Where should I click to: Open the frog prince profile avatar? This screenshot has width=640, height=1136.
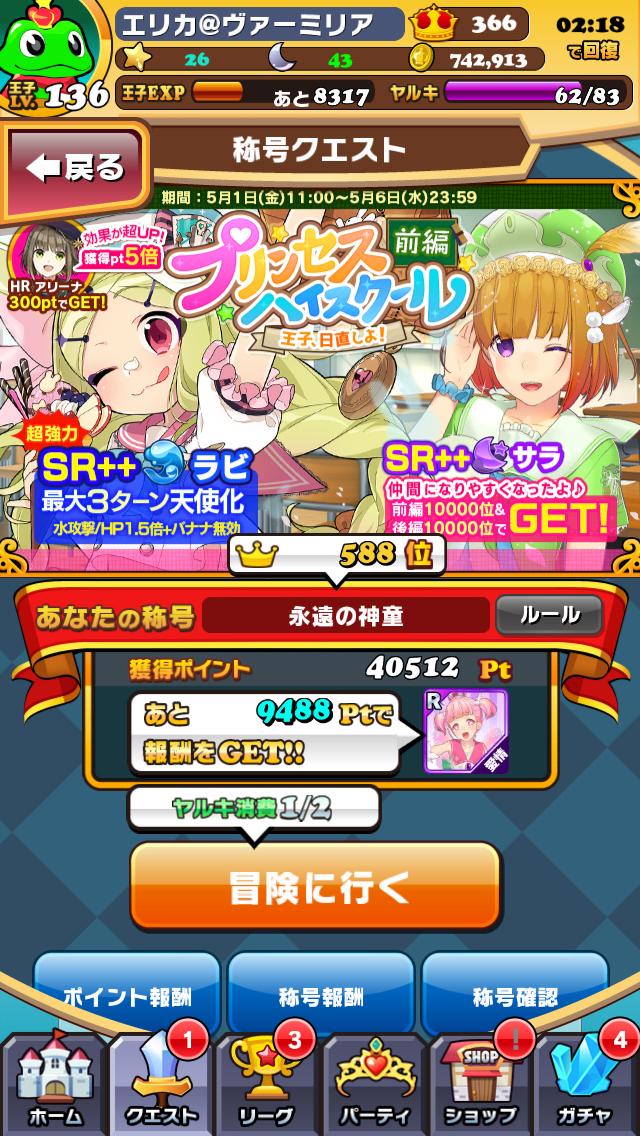pos(52,50)
